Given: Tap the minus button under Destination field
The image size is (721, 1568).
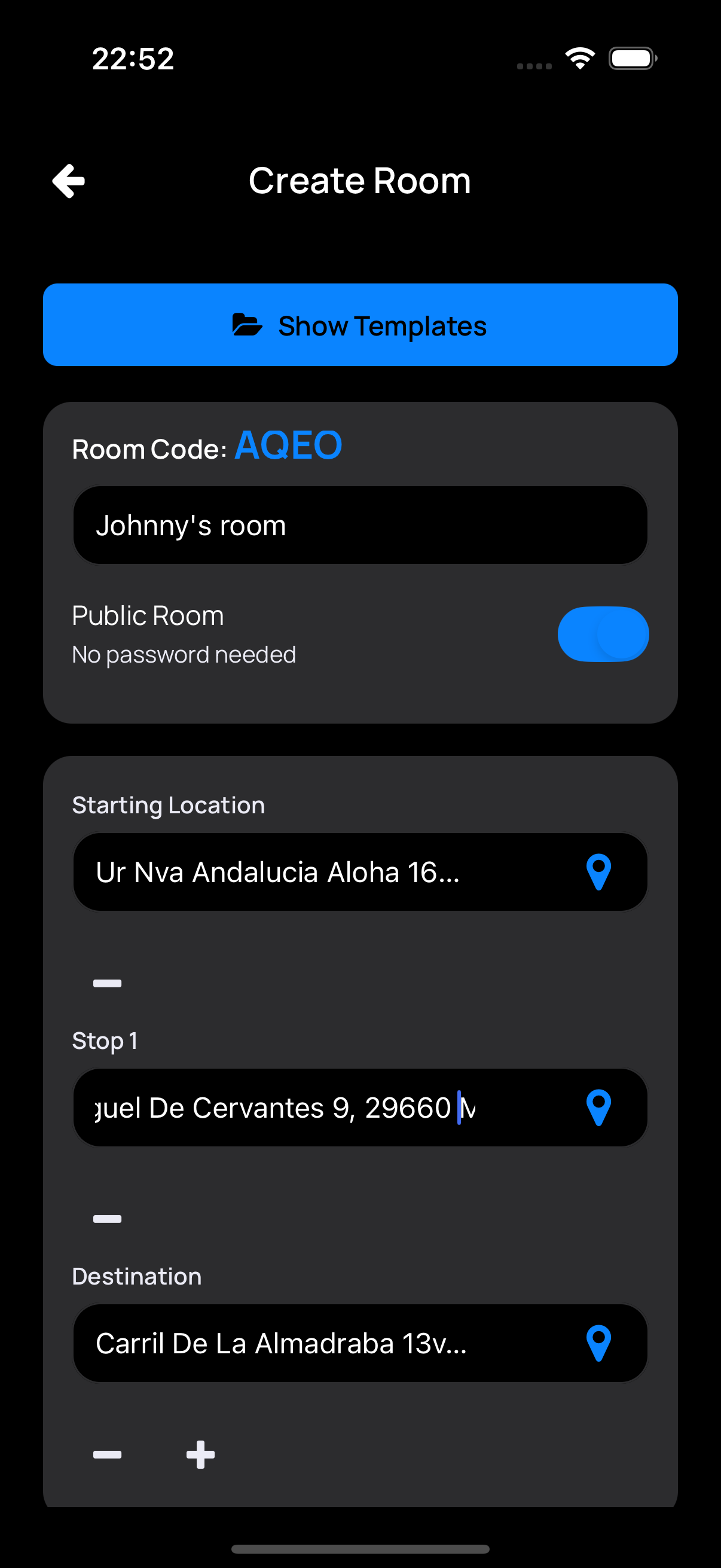Looking at the screenshot, I should pyautogui.click(x=107, y=1455).
